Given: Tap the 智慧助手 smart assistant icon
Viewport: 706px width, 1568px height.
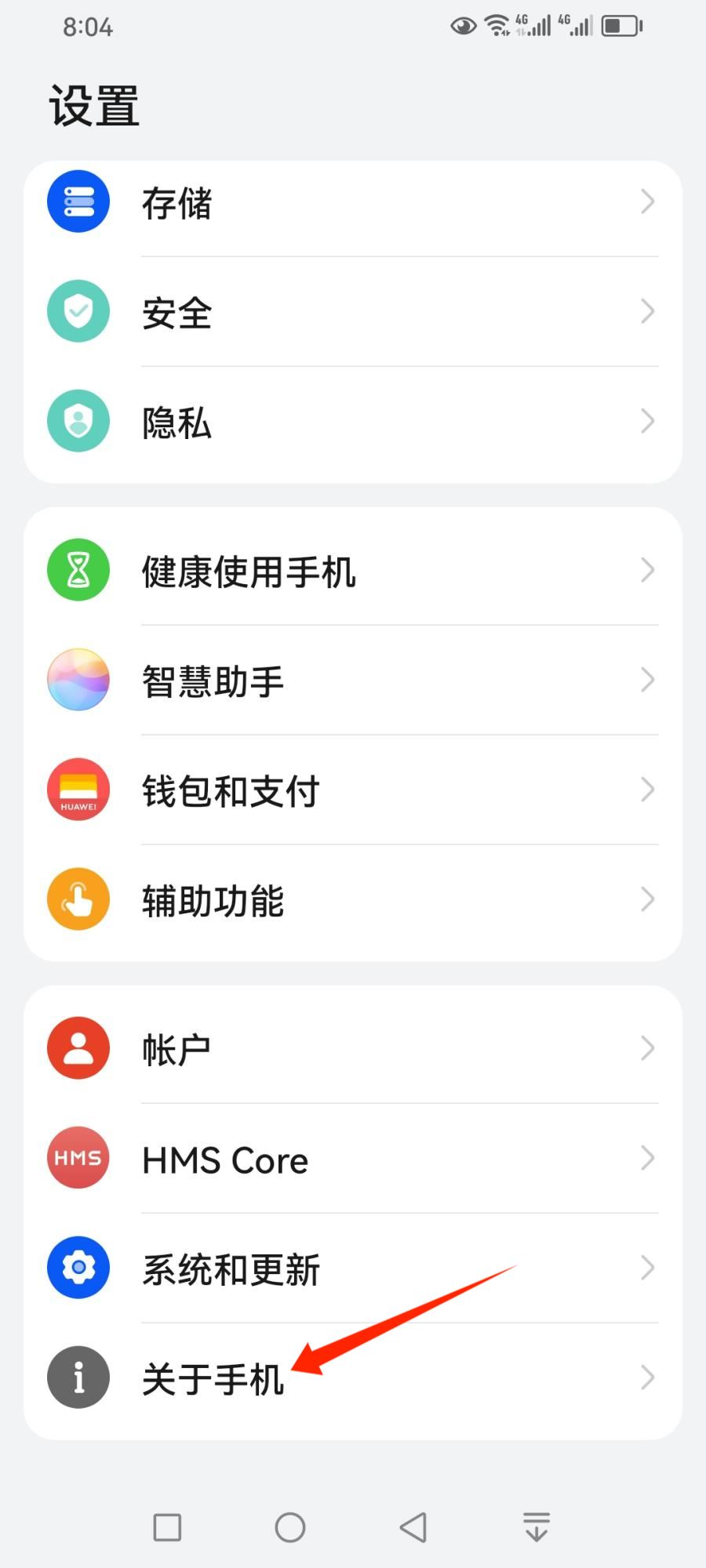Looking at the screenshot, I should tap(78, 680).
